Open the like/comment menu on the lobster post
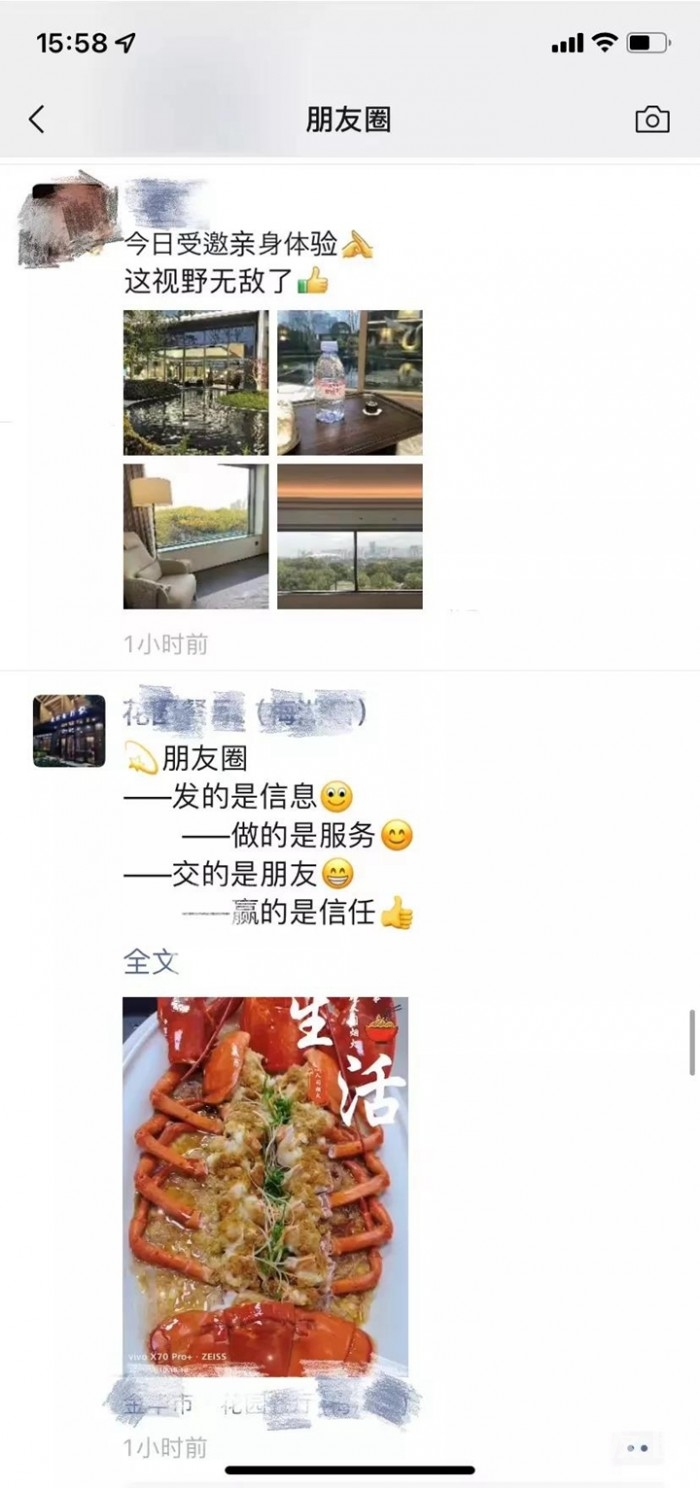 637,1447
